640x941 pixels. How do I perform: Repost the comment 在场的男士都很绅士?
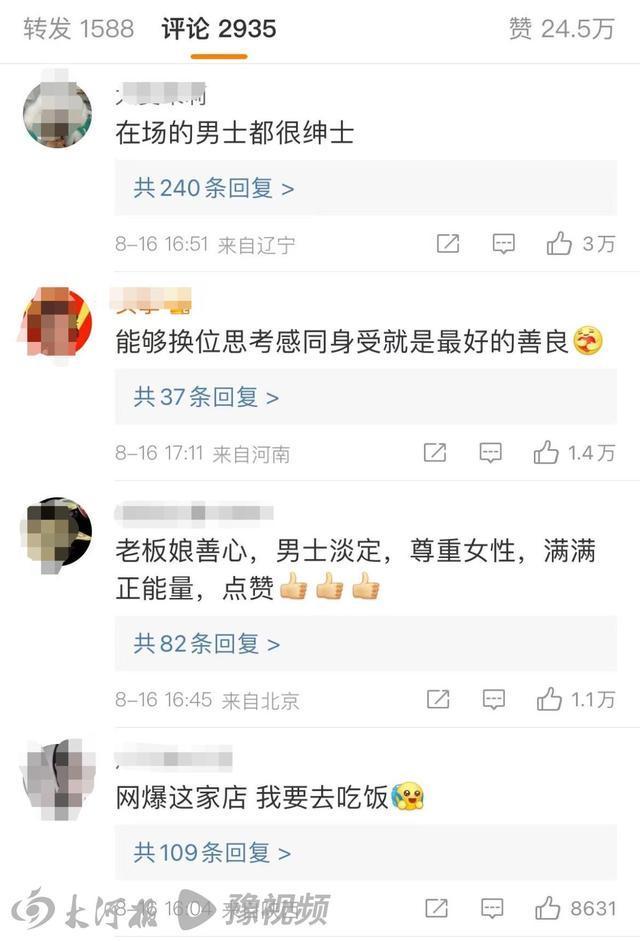coord(448,243)
